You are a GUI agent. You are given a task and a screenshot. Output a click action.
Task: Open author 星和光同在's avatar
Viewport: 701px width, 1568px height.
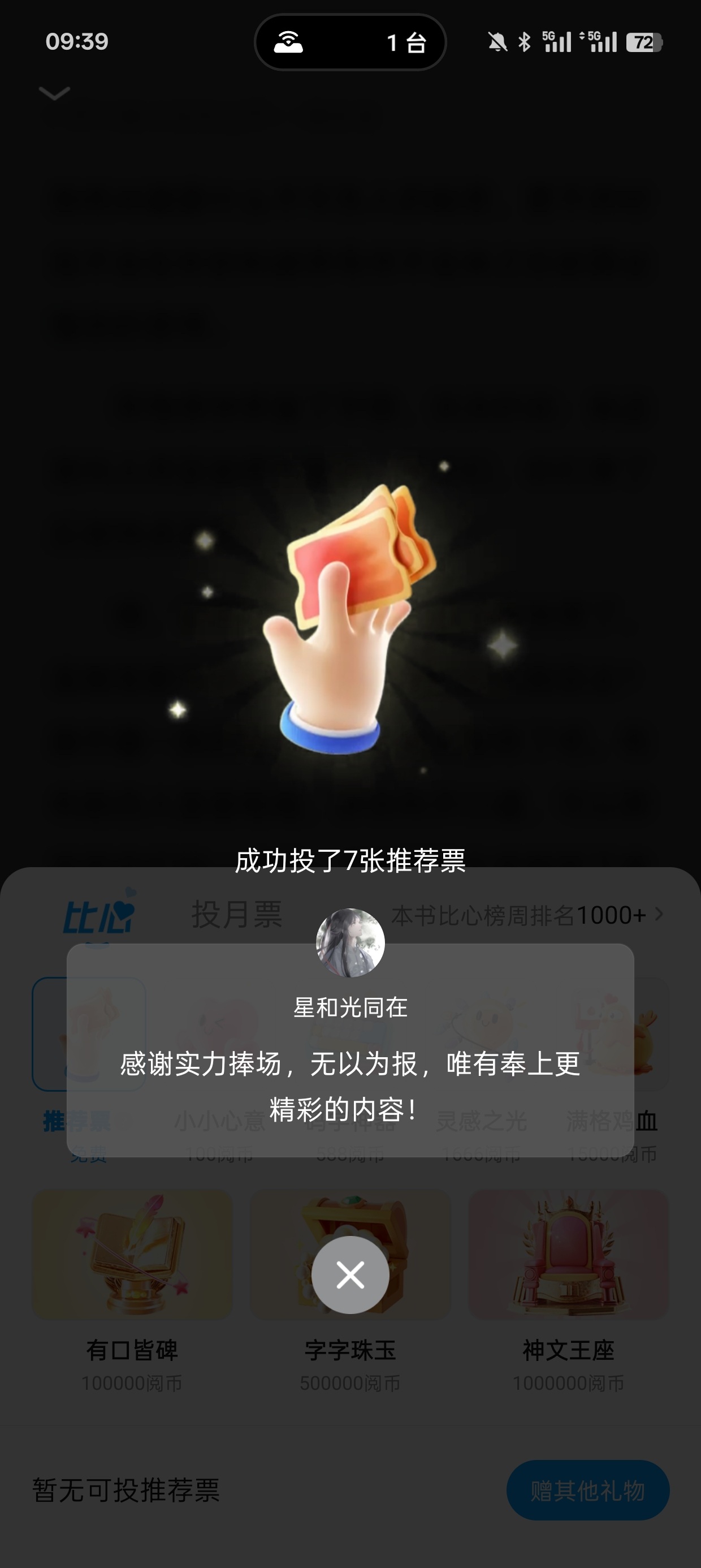pos(350,943)
